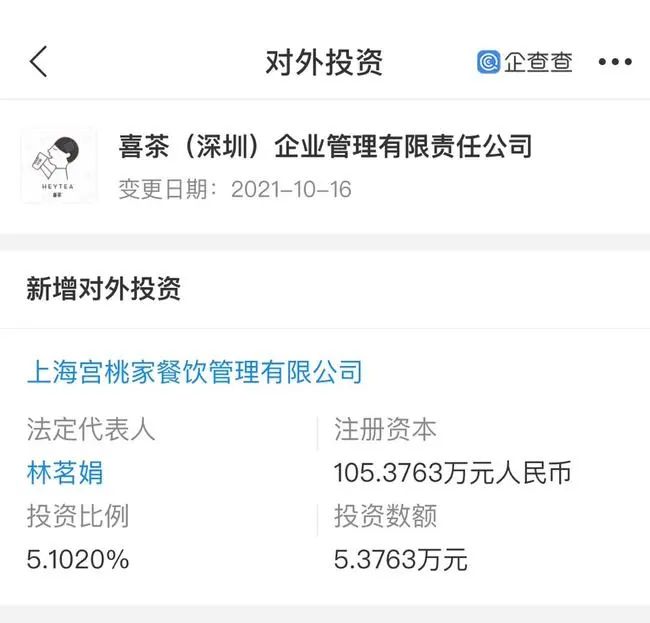
Task: Open 上海宫桃家餐饮管理有限公司 company page
Action: 194,373
